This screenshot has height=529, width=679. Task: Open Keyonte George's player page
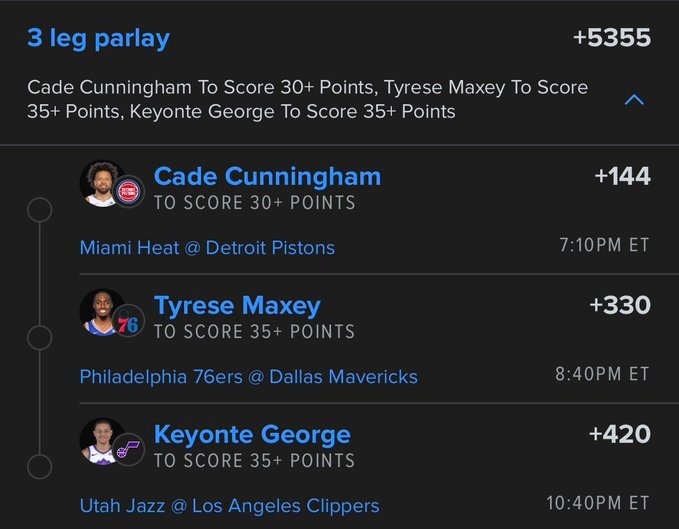[252, 435]
